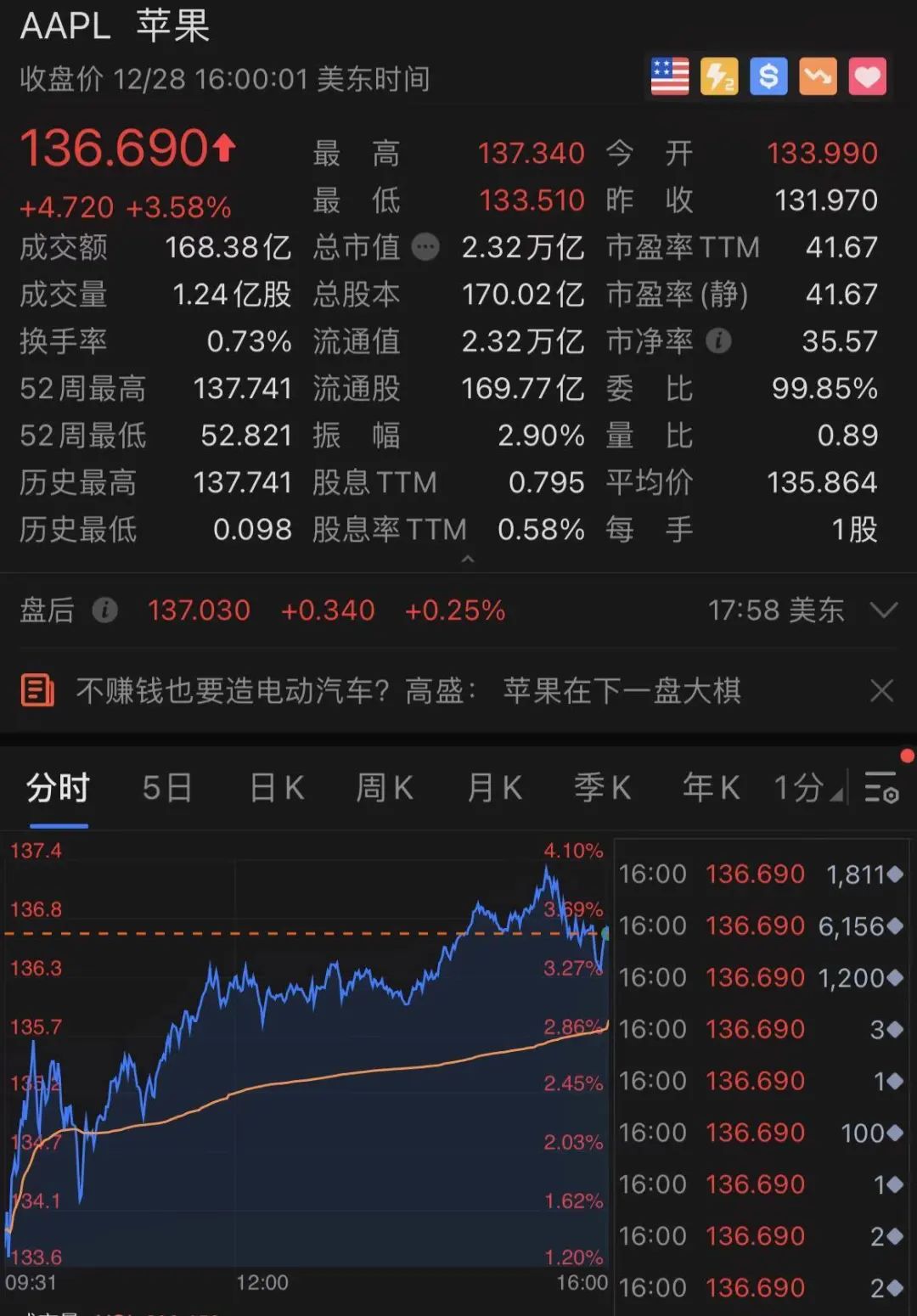Open chart settings icon beside 1分

(x=881, y=789)
